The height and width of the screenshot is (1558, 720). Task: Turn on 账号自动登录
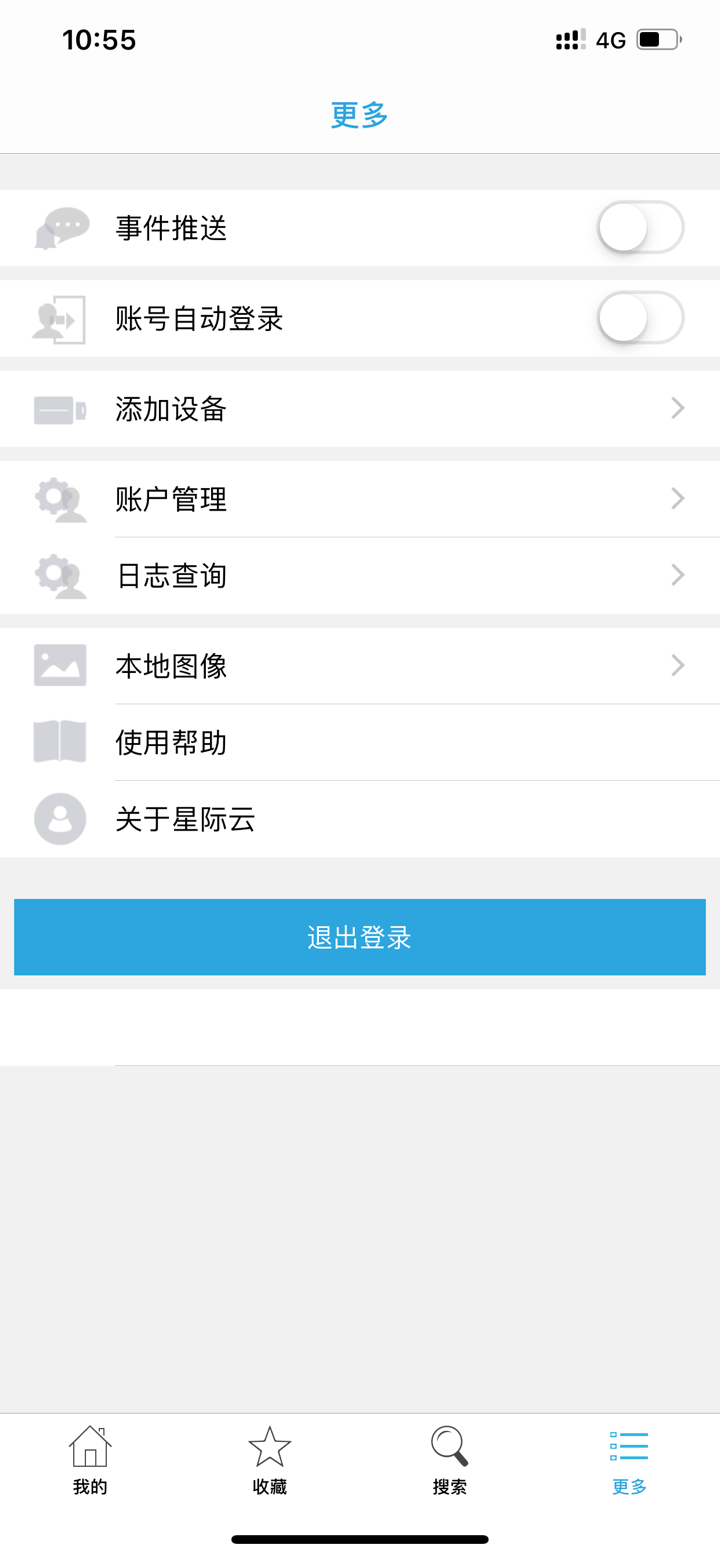click(x=640, y=318)
